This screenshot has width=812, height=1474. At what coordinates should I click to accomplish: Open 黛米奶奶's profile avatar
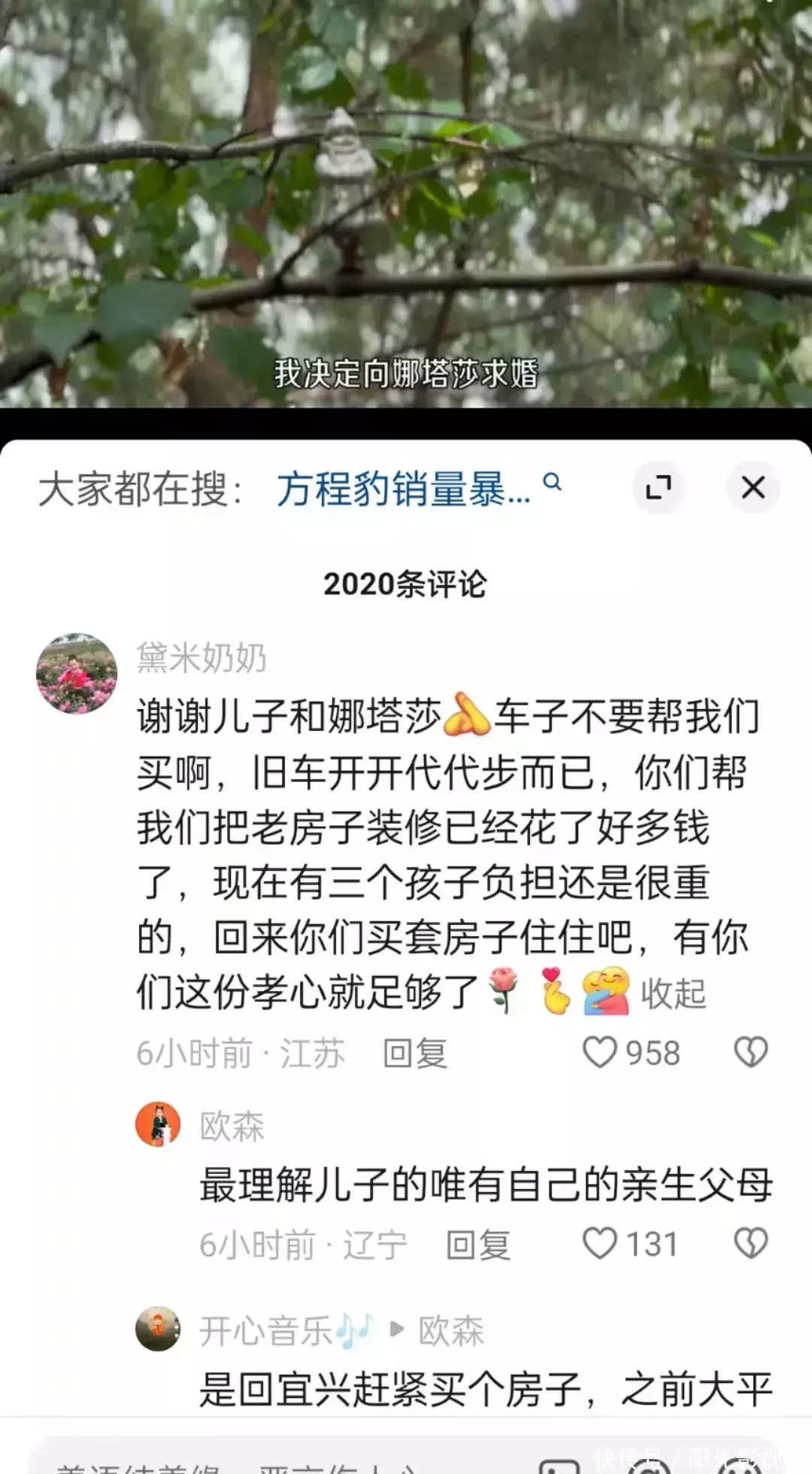coord(77,673)
